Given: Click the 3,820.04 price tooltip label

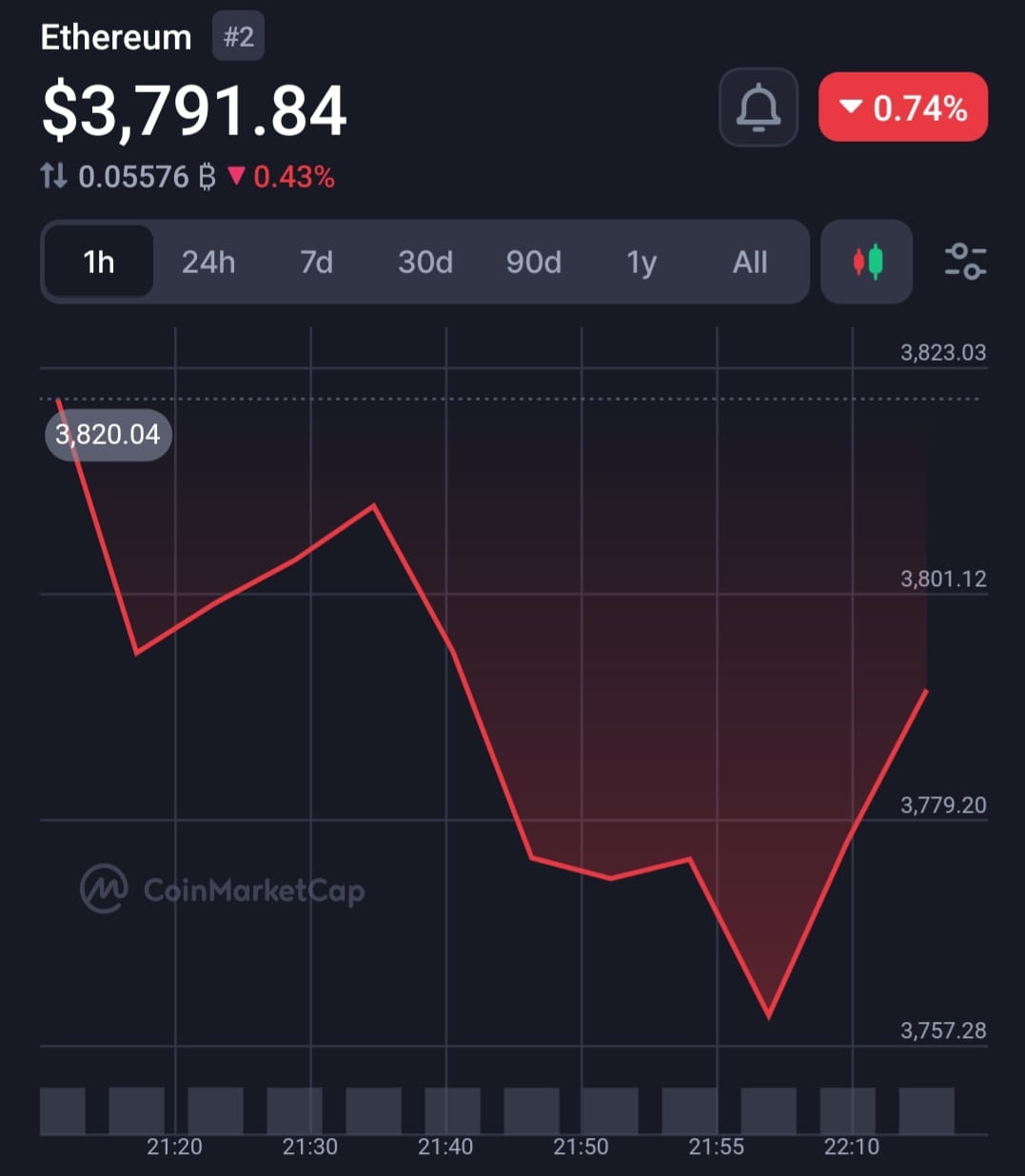Looking at the screenshot, I should click(108, 434).
